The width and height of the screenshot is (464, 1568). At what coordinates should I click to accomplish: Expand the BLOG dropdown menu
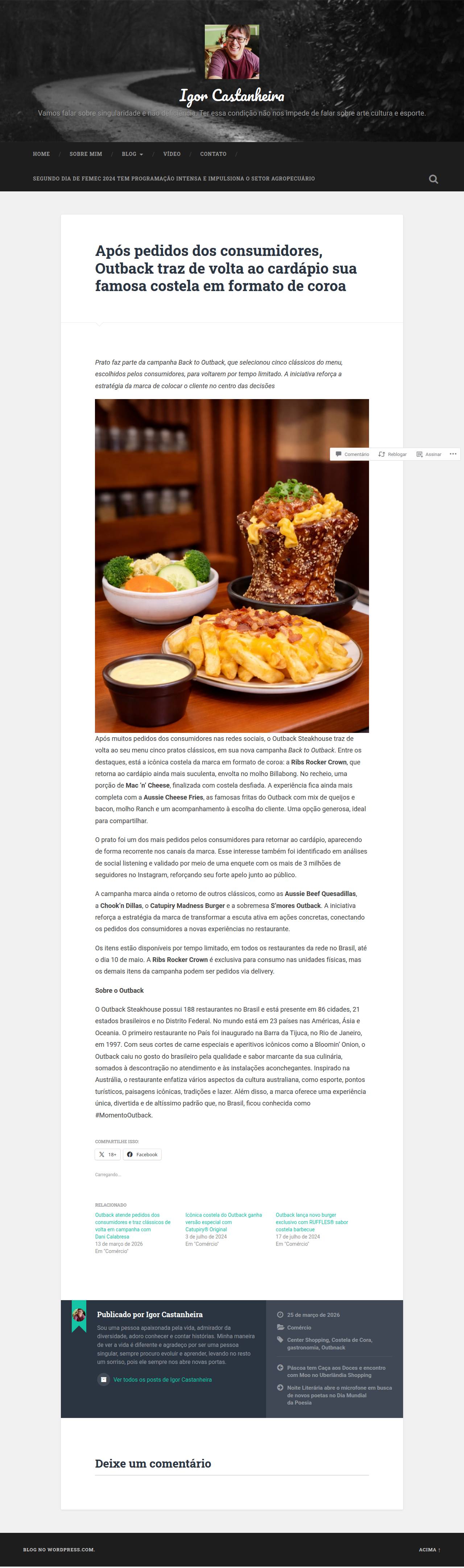132,154
